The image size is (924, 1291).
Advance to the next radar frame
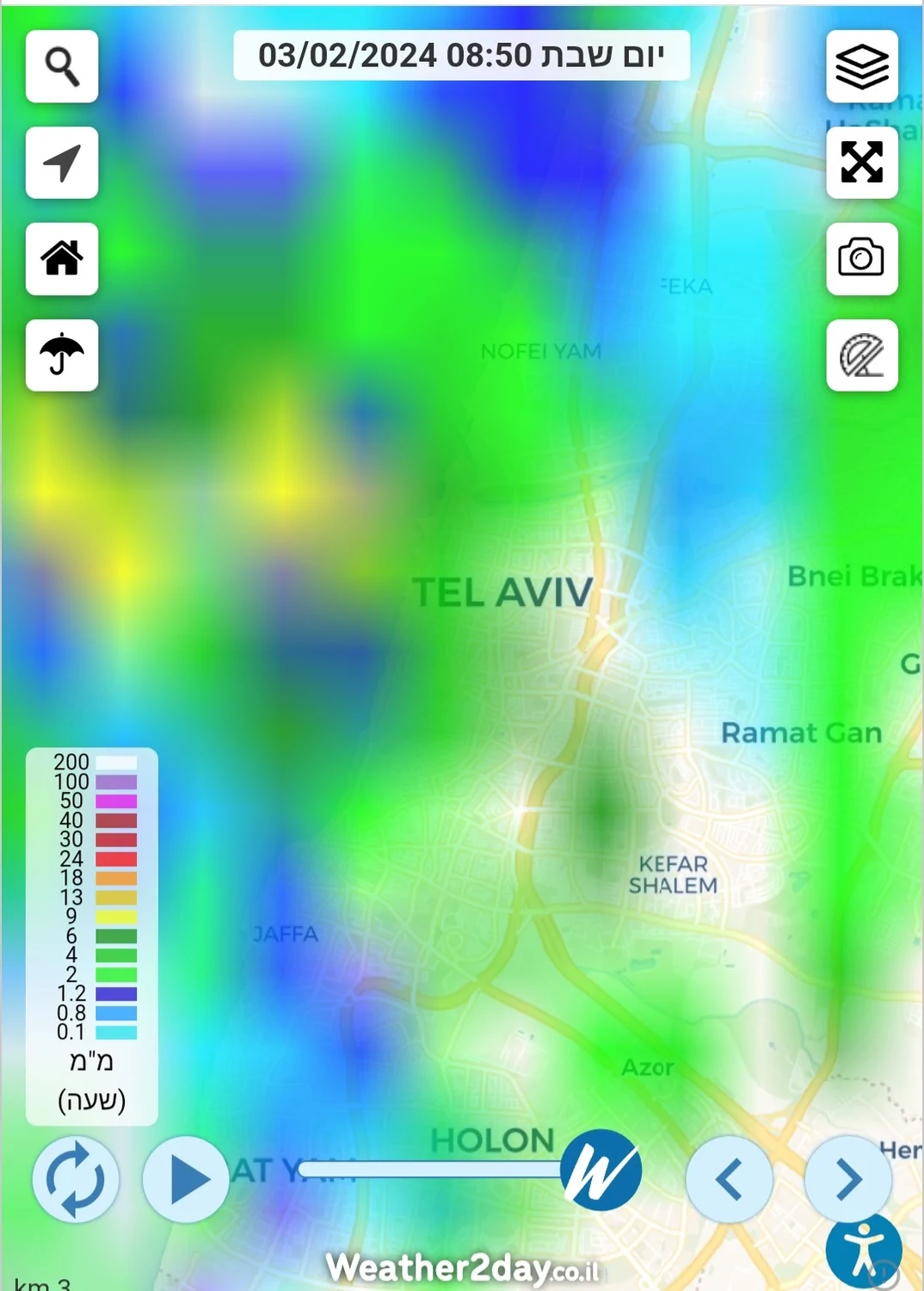pos(848,1179)
